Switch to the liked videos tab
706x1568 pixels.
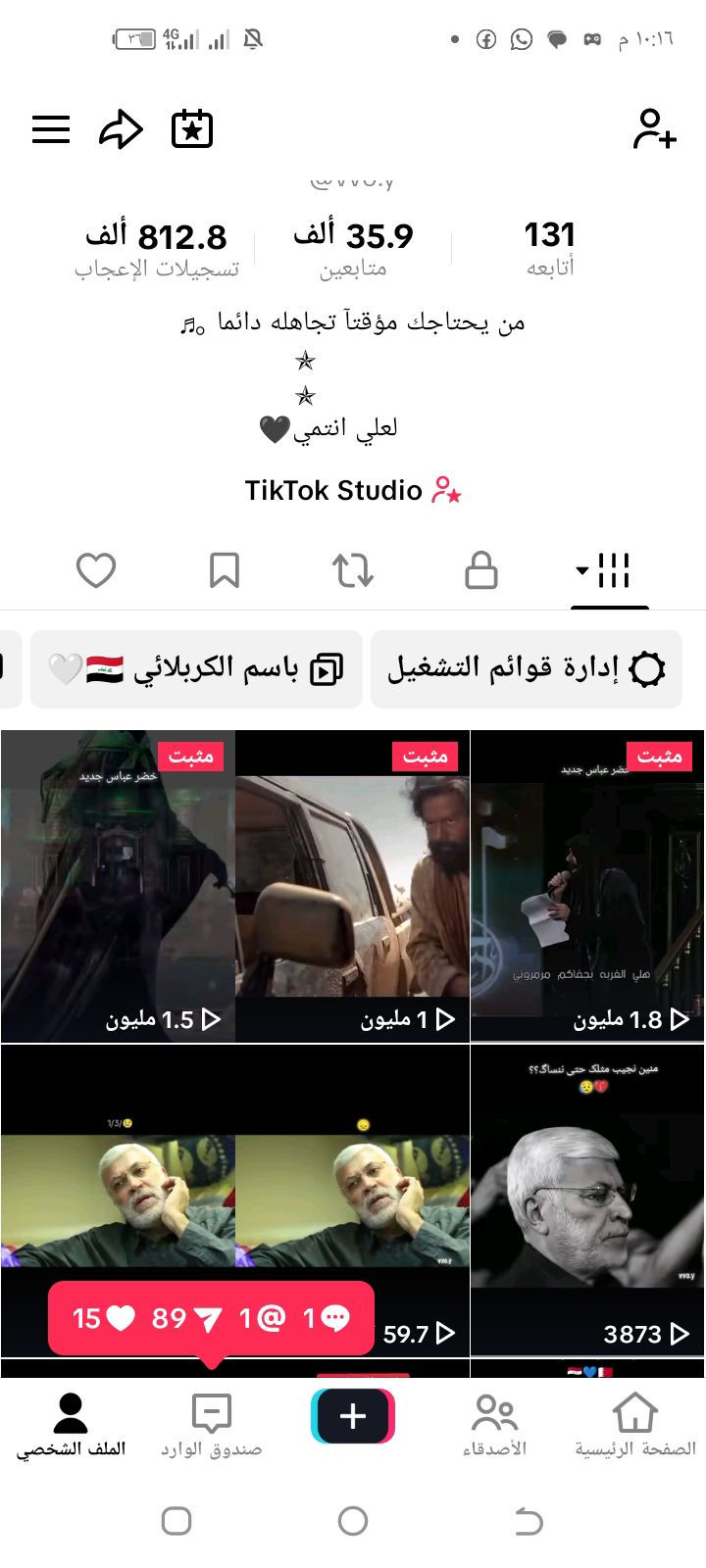coord(96,570)
